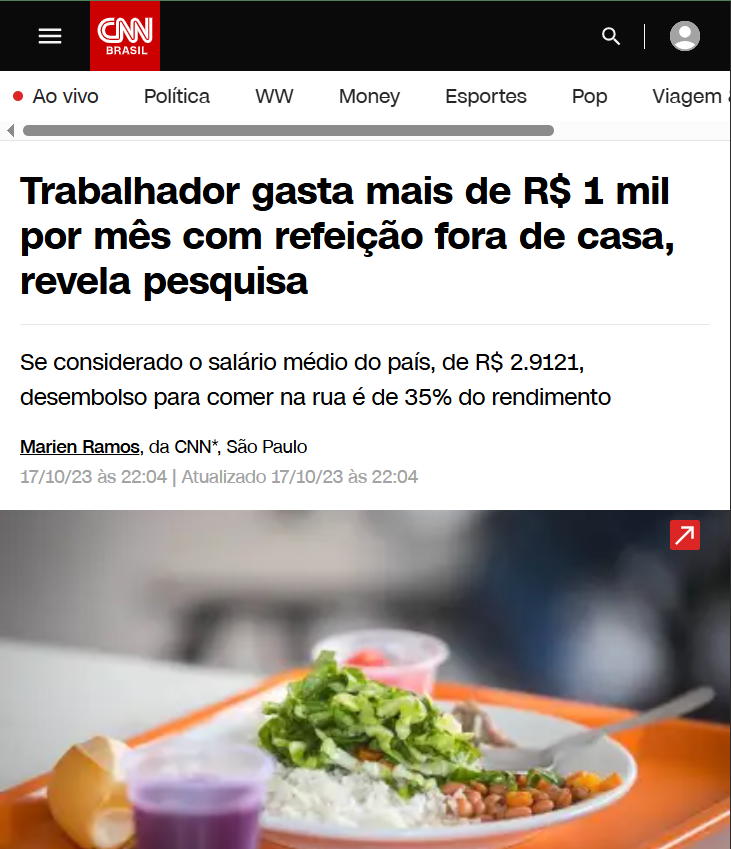This screenshot has width=731, height=849.
Task: Open the hamburger menu
Action: 50,36
